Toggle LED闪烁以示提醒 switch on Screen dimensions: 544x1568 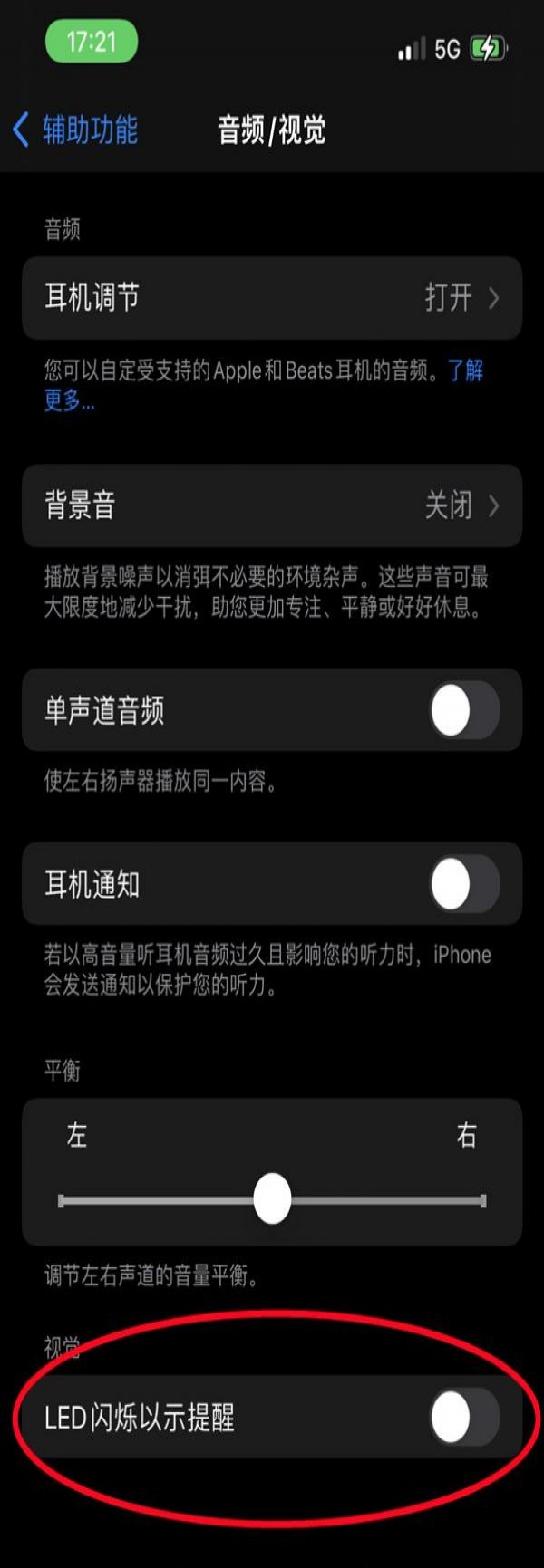(x=464, y=1417)
